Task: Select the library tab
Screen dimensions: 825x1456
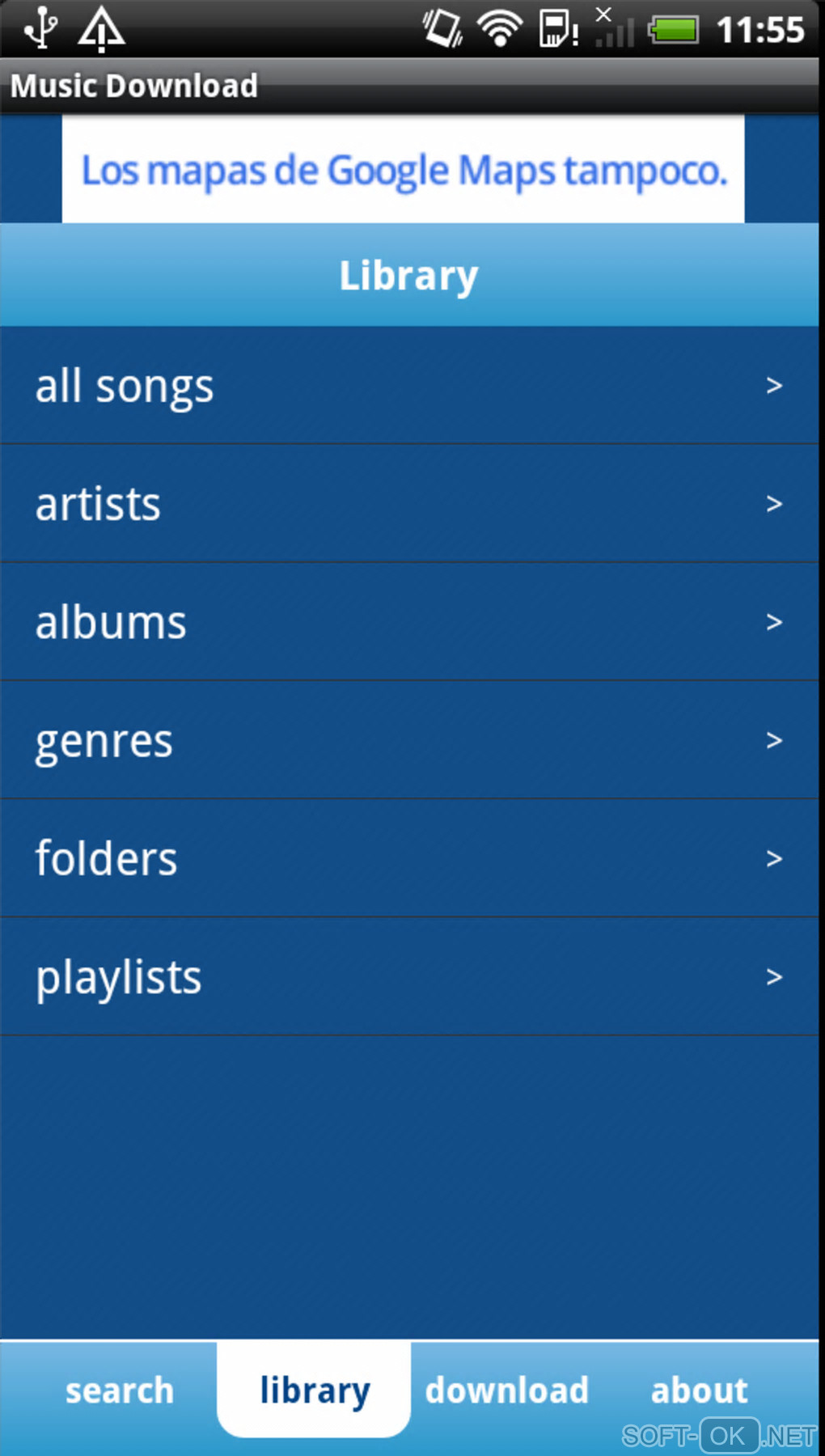Action: pyautogui.click(x=315, y=1390)
